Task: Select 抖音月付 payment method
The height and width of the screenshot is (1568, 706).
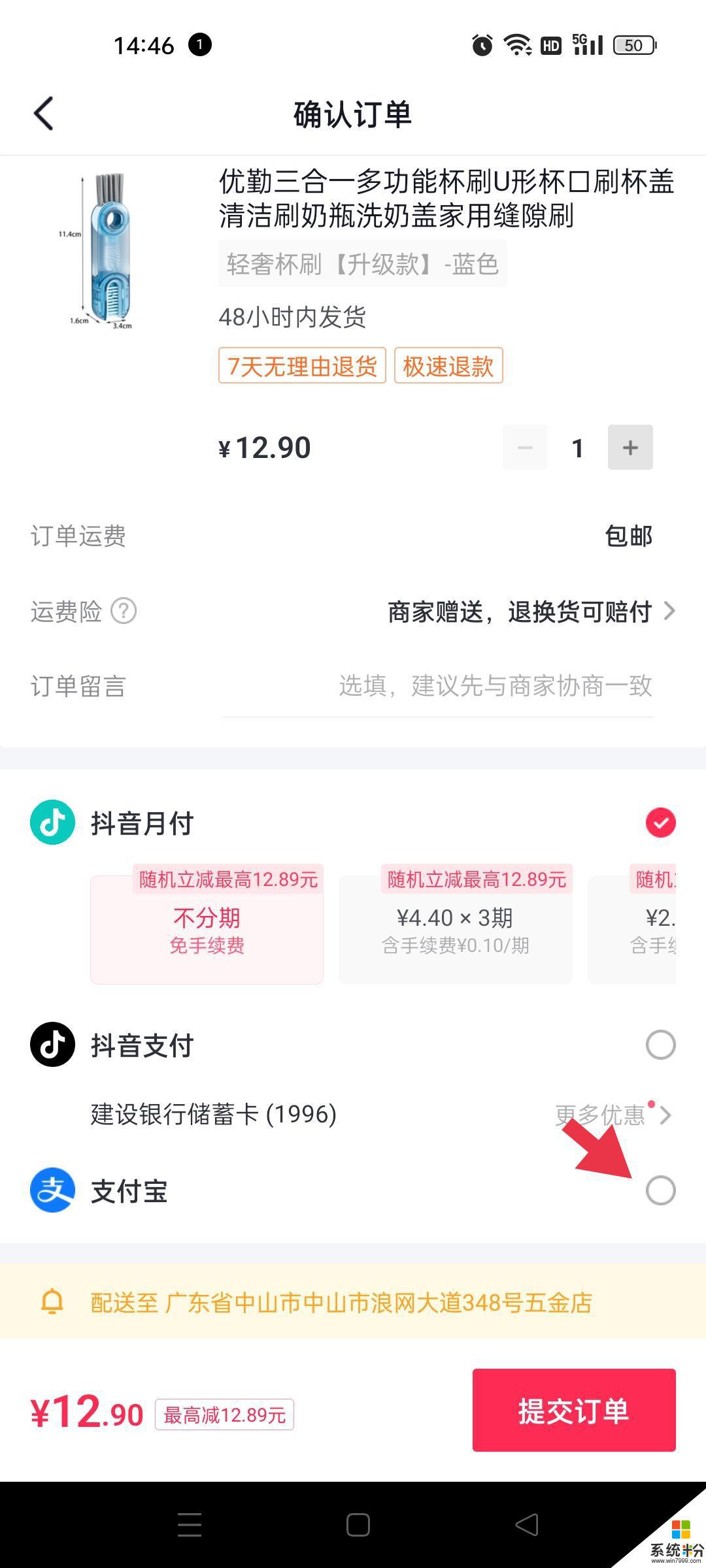Action: click(x=660, y=823)
